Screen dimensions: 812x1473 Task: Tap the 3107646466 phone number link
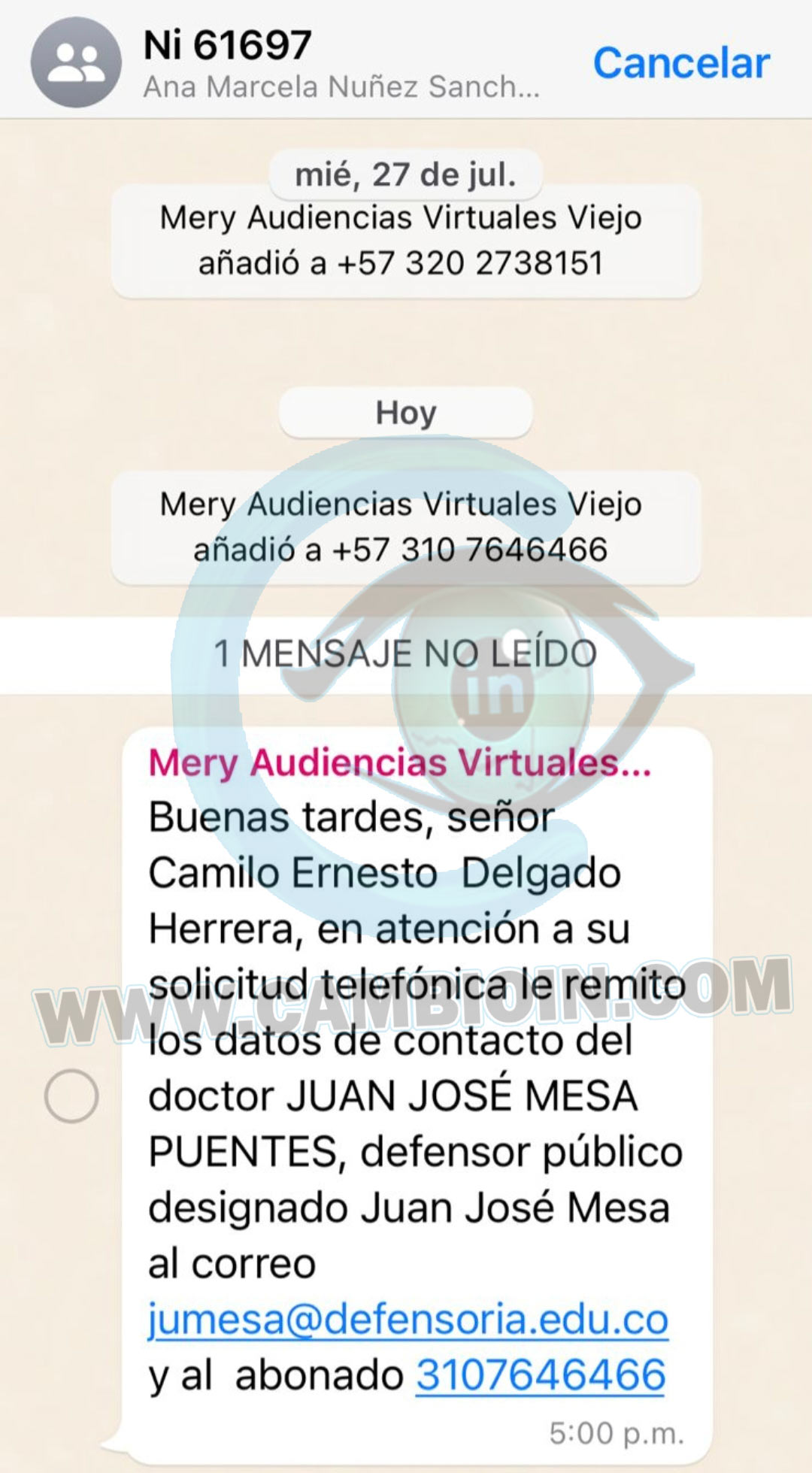[541, 1374]
